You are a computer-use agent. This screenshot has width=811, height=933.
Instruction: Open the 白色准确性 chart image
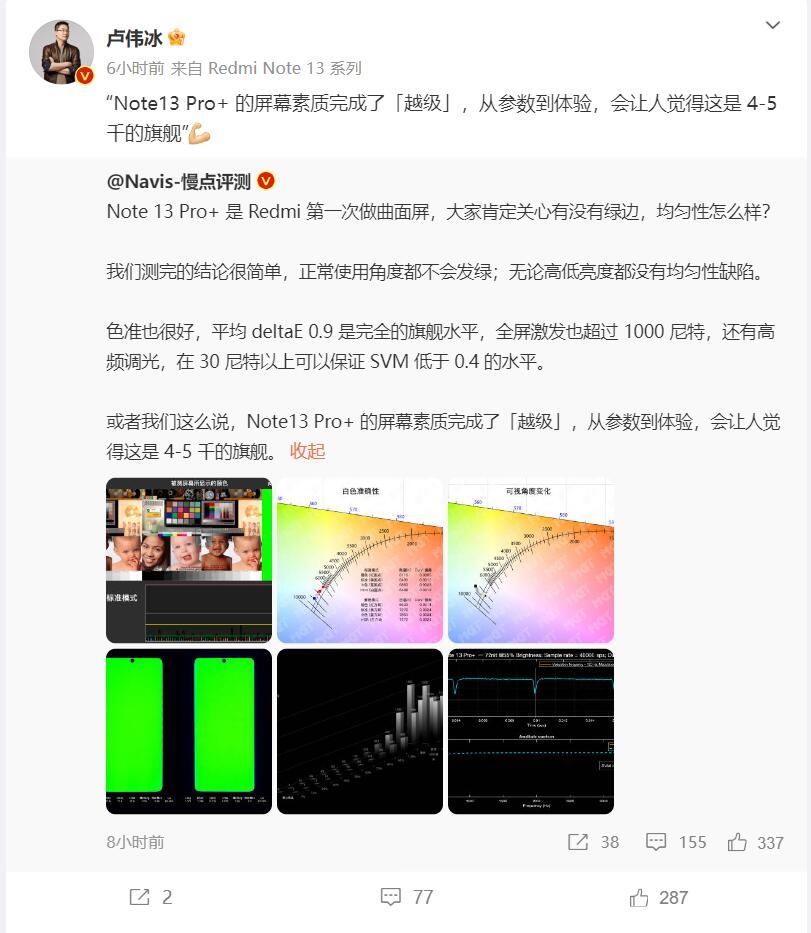click(x=359, y=560)
